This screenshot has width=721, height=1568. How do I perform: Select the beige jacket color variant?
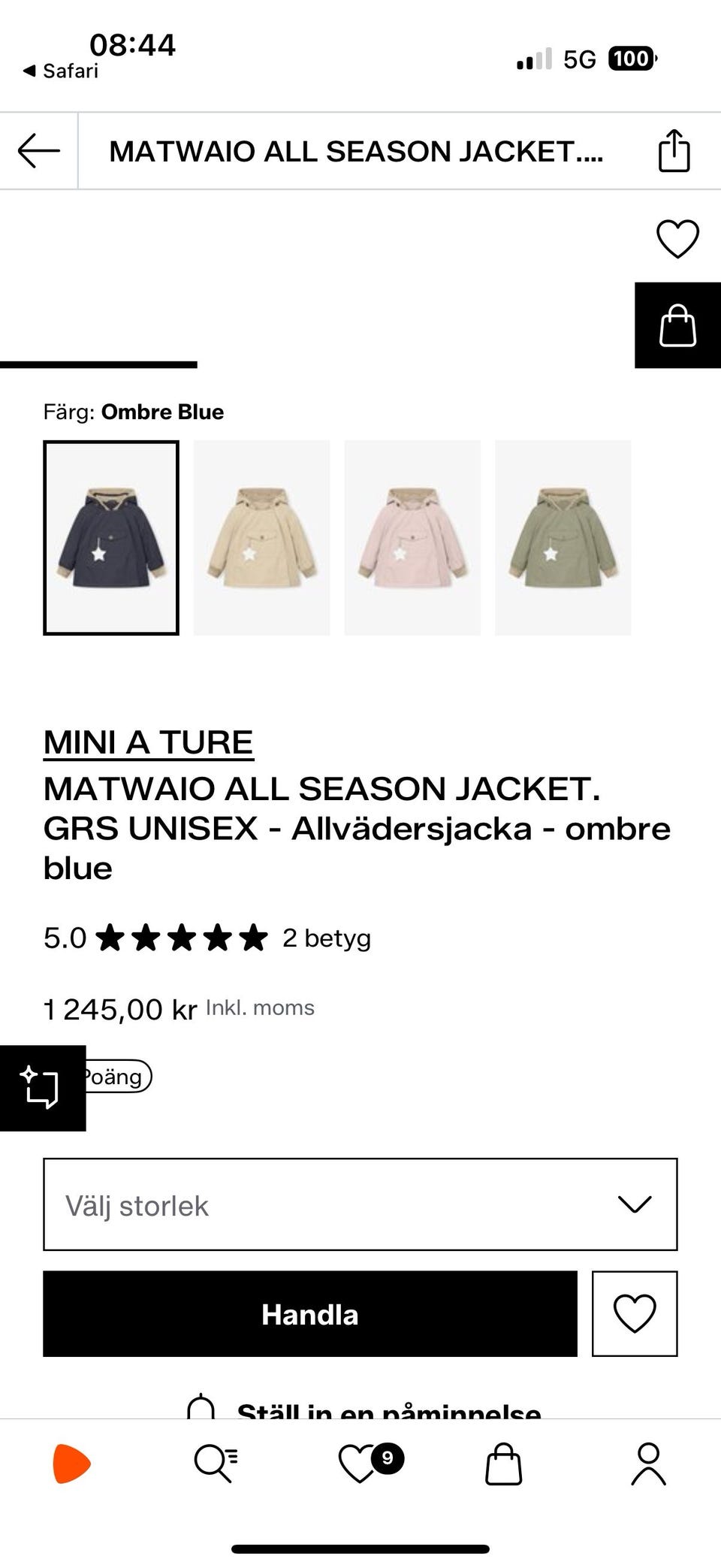tap(261, 538)
